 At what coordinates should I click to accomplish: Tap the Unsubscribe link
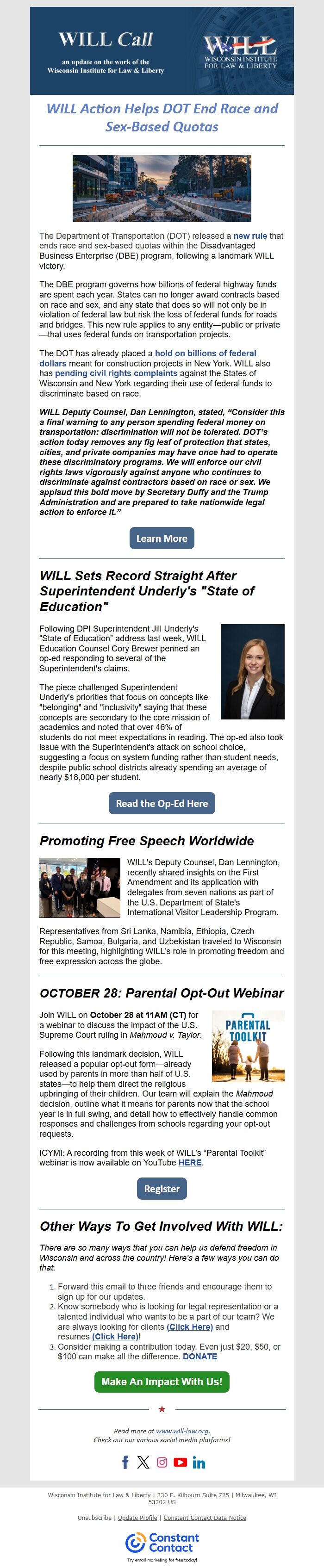[x=94, y=1518]
